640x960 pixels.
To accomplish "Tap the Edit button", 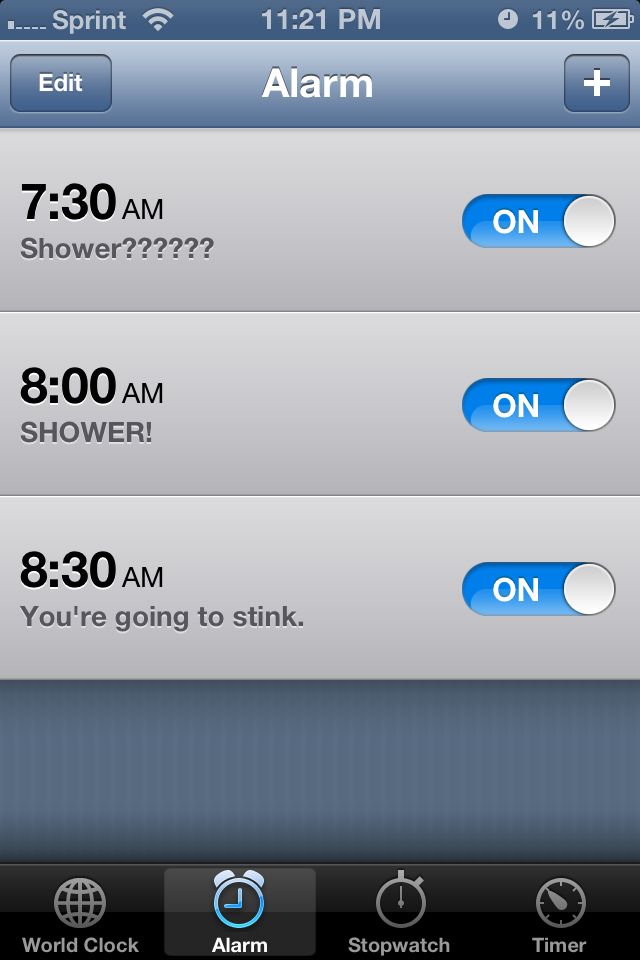I will tap(61, 83).
